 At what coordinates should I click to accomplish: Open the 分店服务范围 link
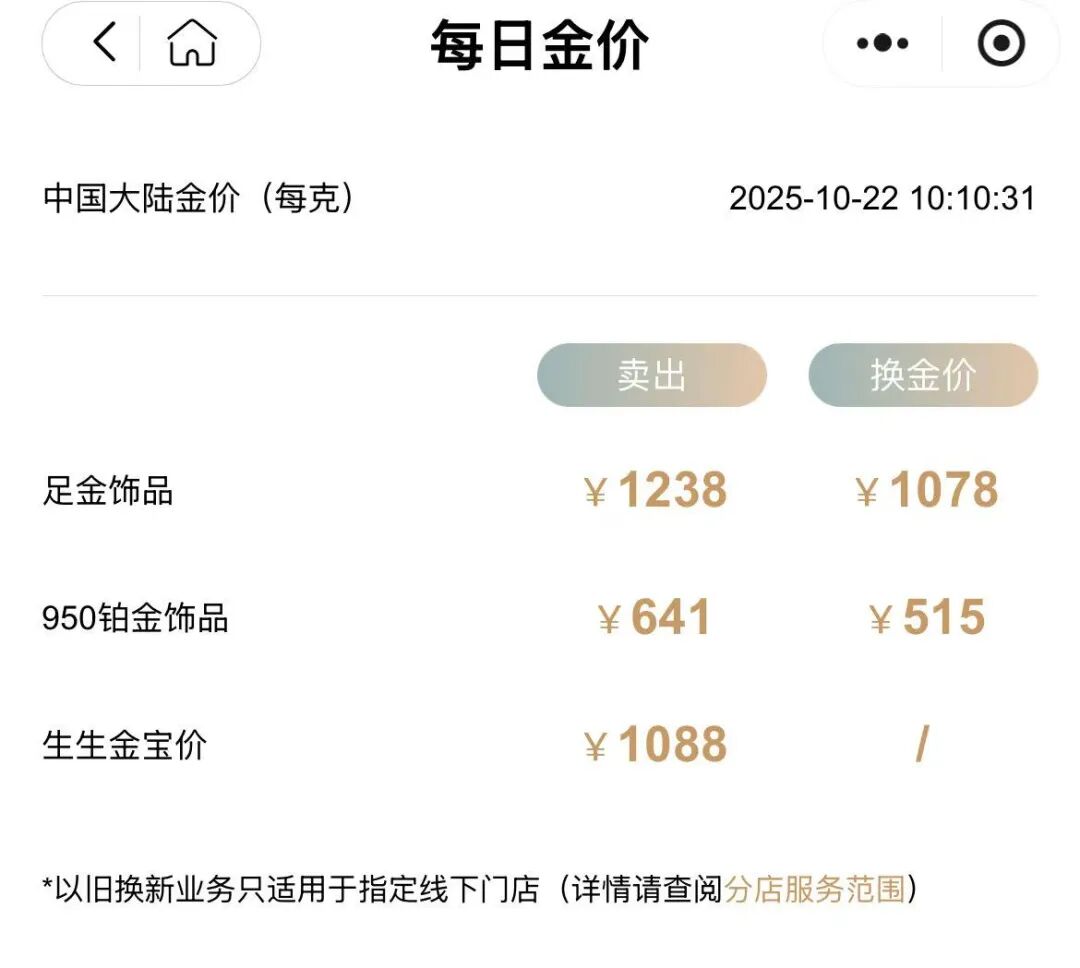tap(814, 889)
